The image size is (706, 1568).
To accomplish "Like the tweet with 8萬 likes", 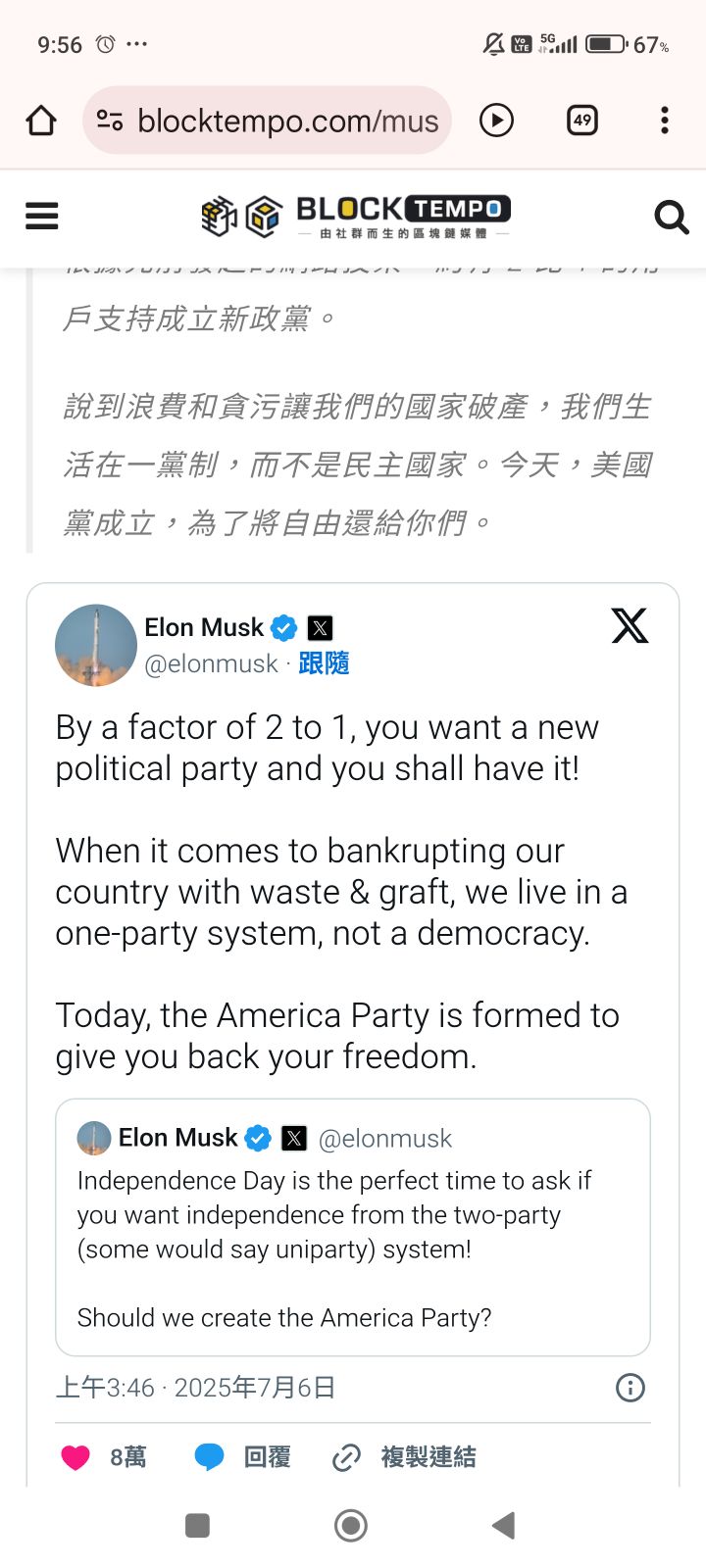I will [76, 1457].
